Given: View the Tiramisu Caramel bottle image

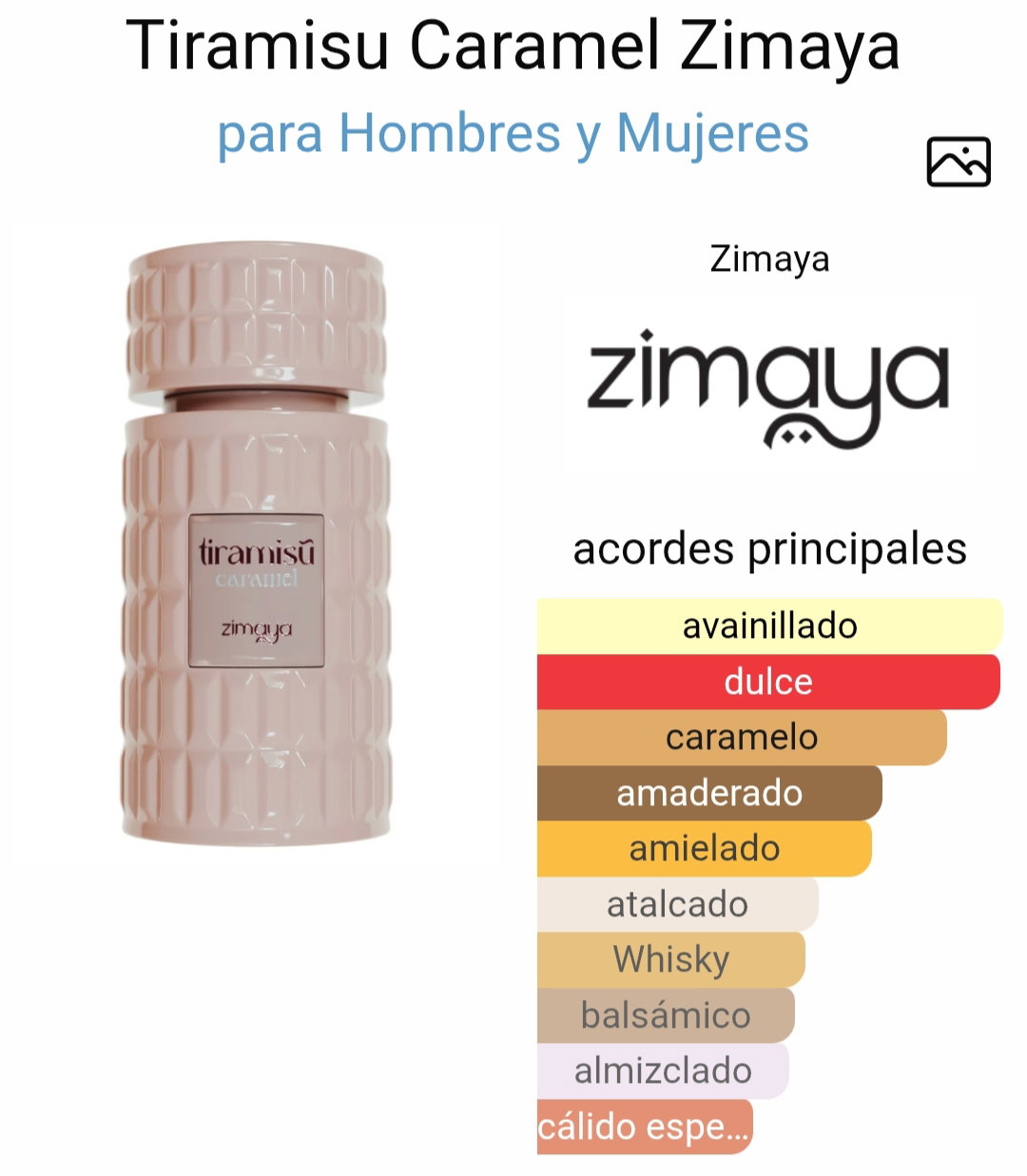Looking at the screenshot, I should (256, 544).
